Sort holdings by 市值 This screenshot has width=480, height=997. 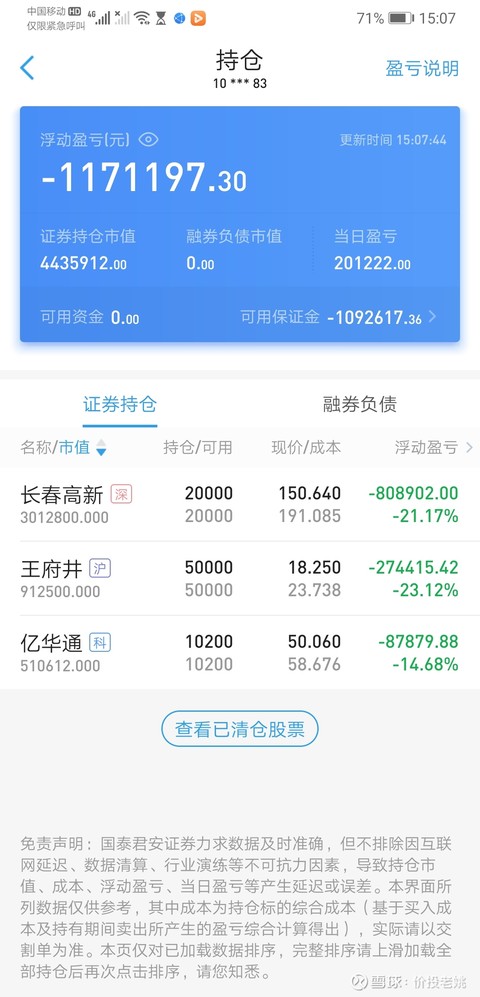tap(83, 448)
